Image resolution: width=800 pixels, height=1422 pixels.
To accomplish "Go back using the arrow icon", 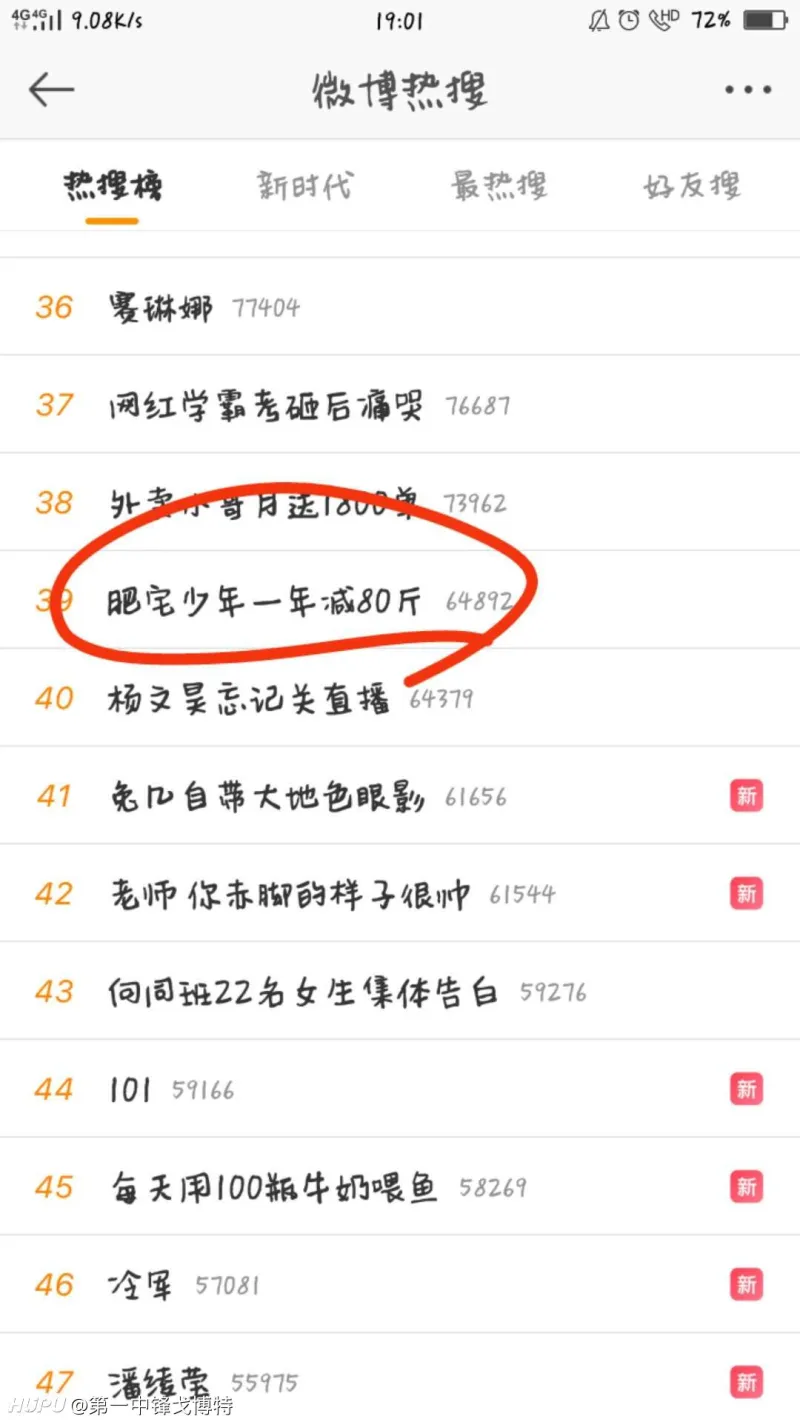I will [51, 90].
